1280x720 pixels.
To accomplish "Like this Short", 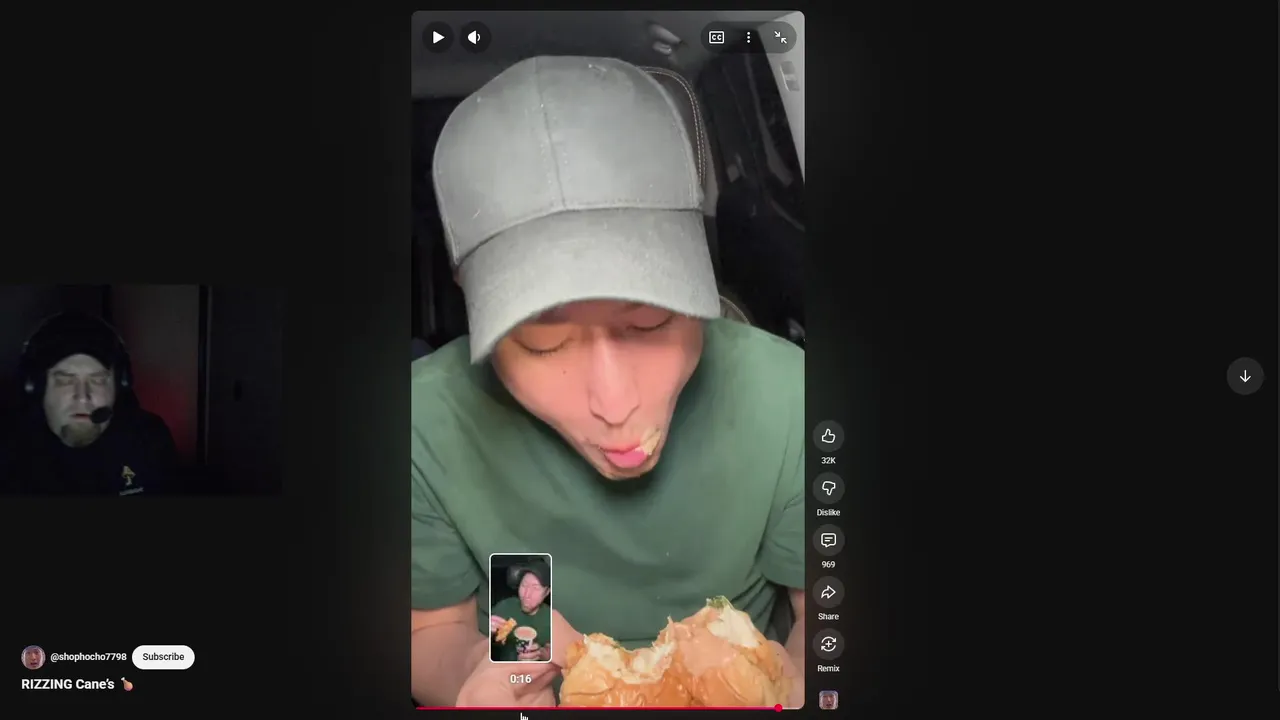I will (x=828, y=436).
